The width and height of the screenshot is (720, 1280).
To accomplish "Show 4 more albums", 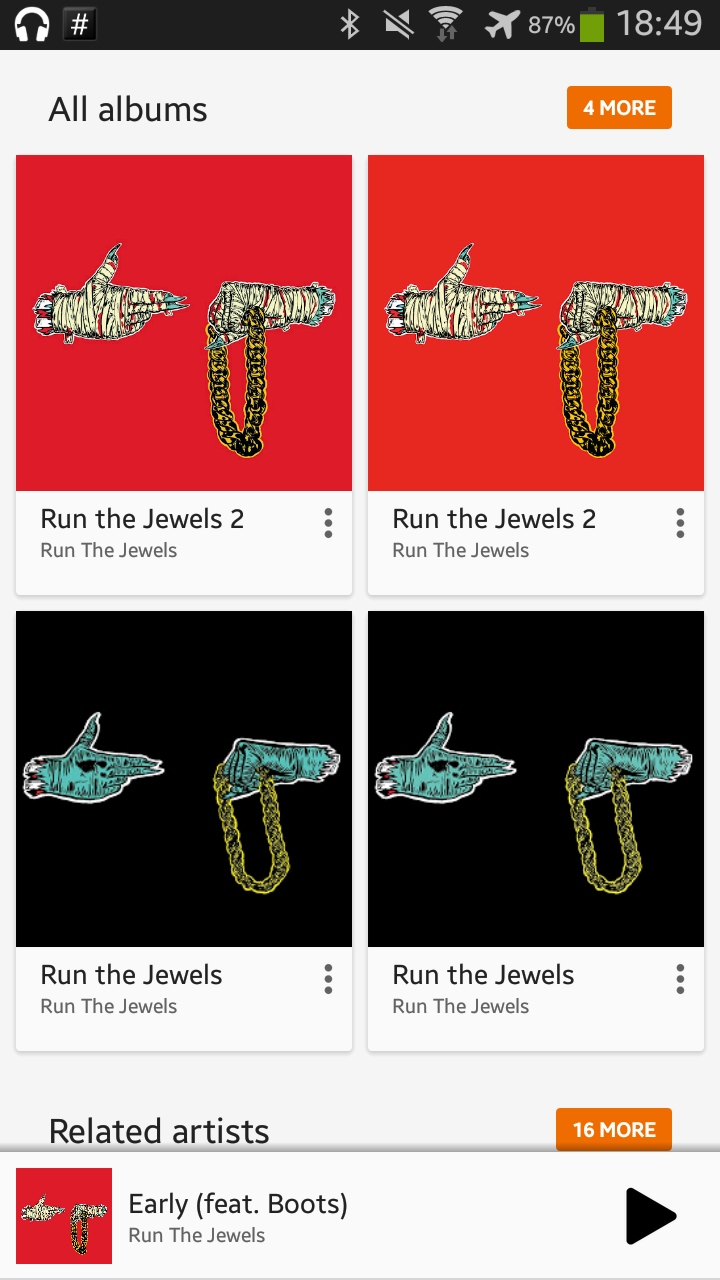I will 619,107.
